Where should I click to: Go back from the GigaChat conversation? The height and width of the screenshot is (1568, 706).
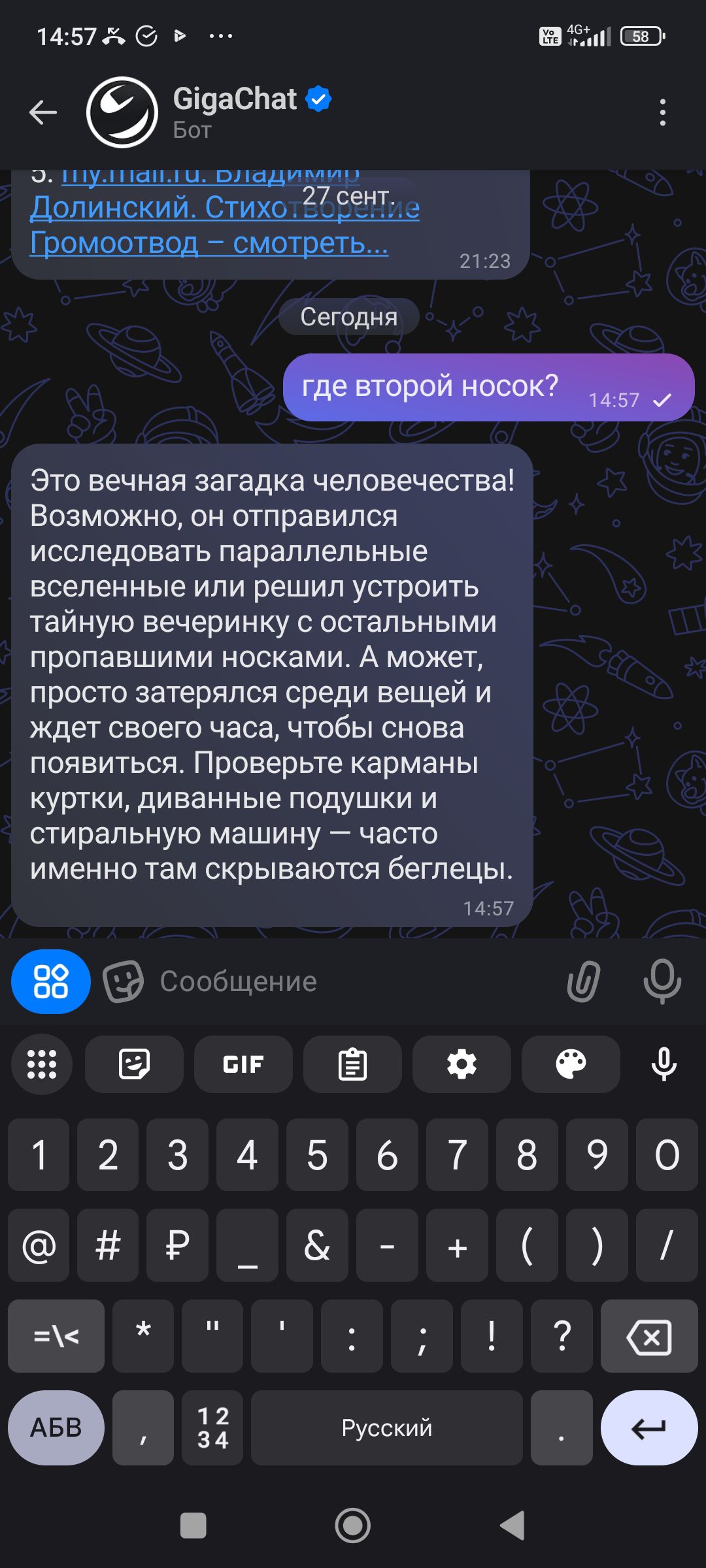pos(43,112)
